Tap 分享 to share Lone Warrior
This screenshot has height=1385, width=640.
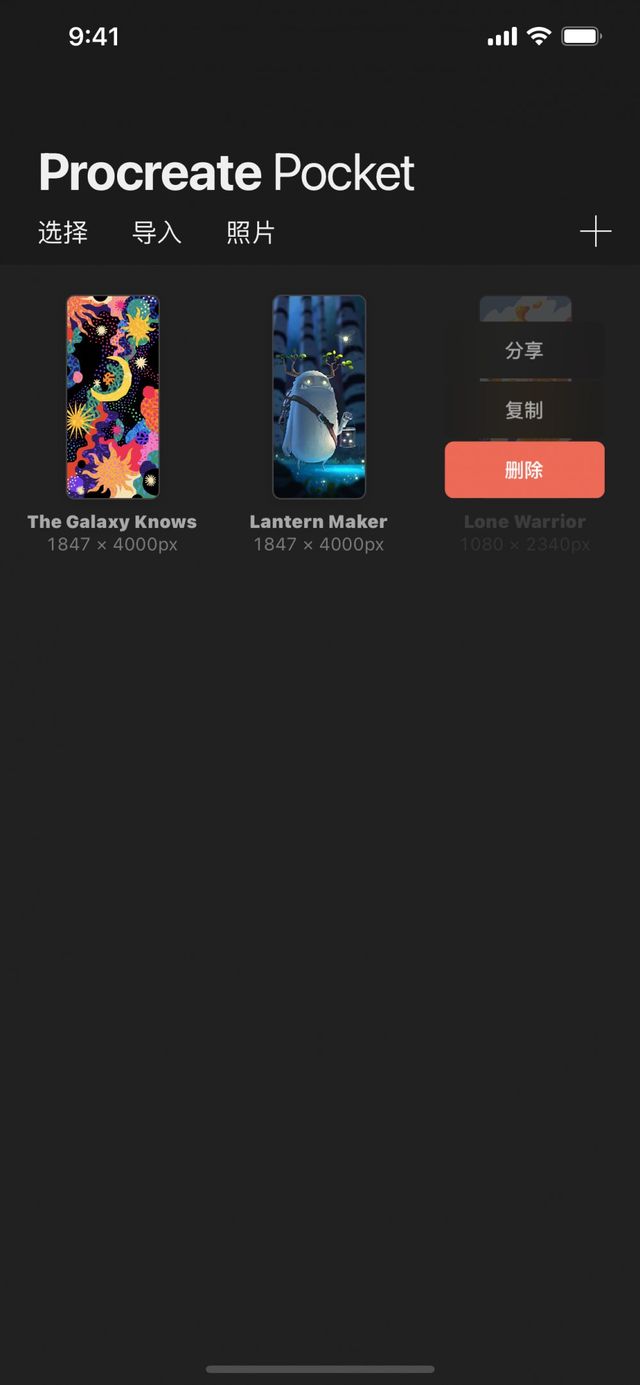524,351
